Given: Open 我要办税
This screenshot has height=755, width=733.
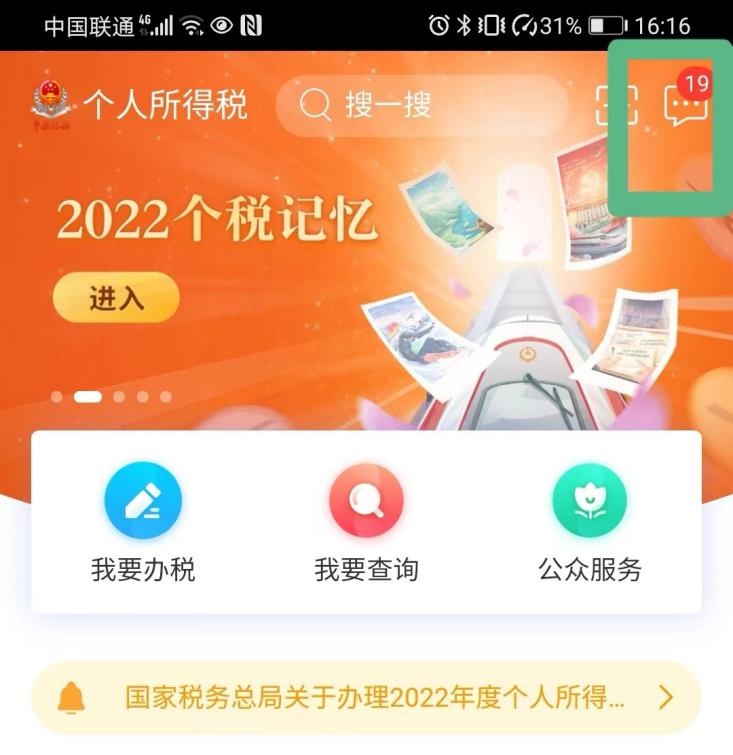Looking at the screenshot, I should (x=143, y=522).
